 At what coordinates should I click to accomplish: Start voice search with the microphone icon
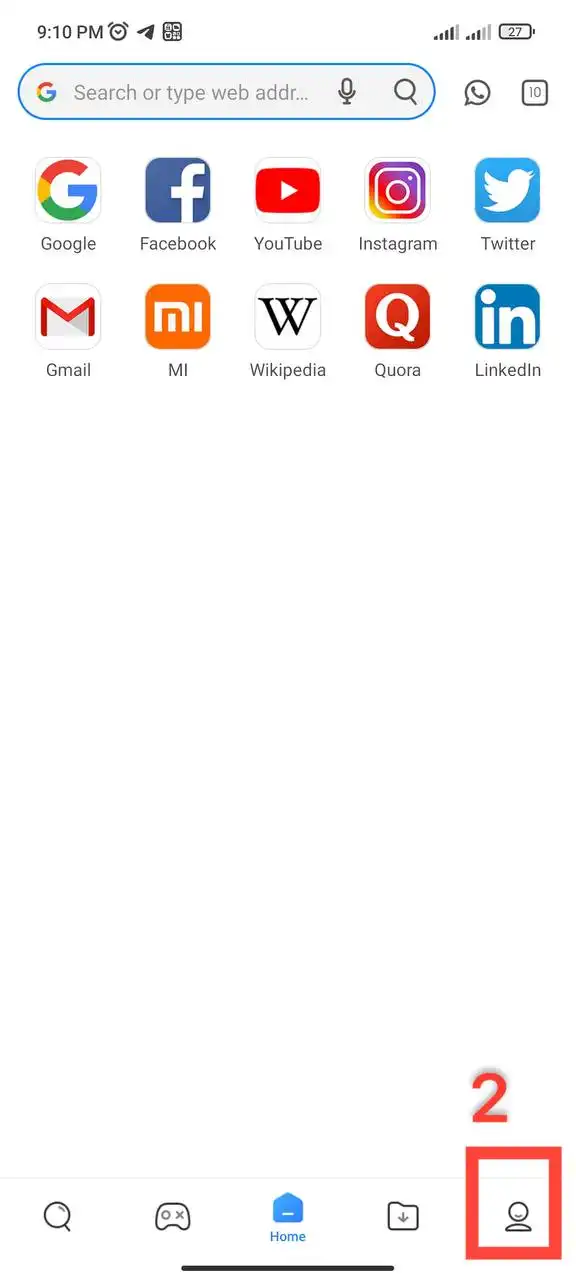[347, 92]
